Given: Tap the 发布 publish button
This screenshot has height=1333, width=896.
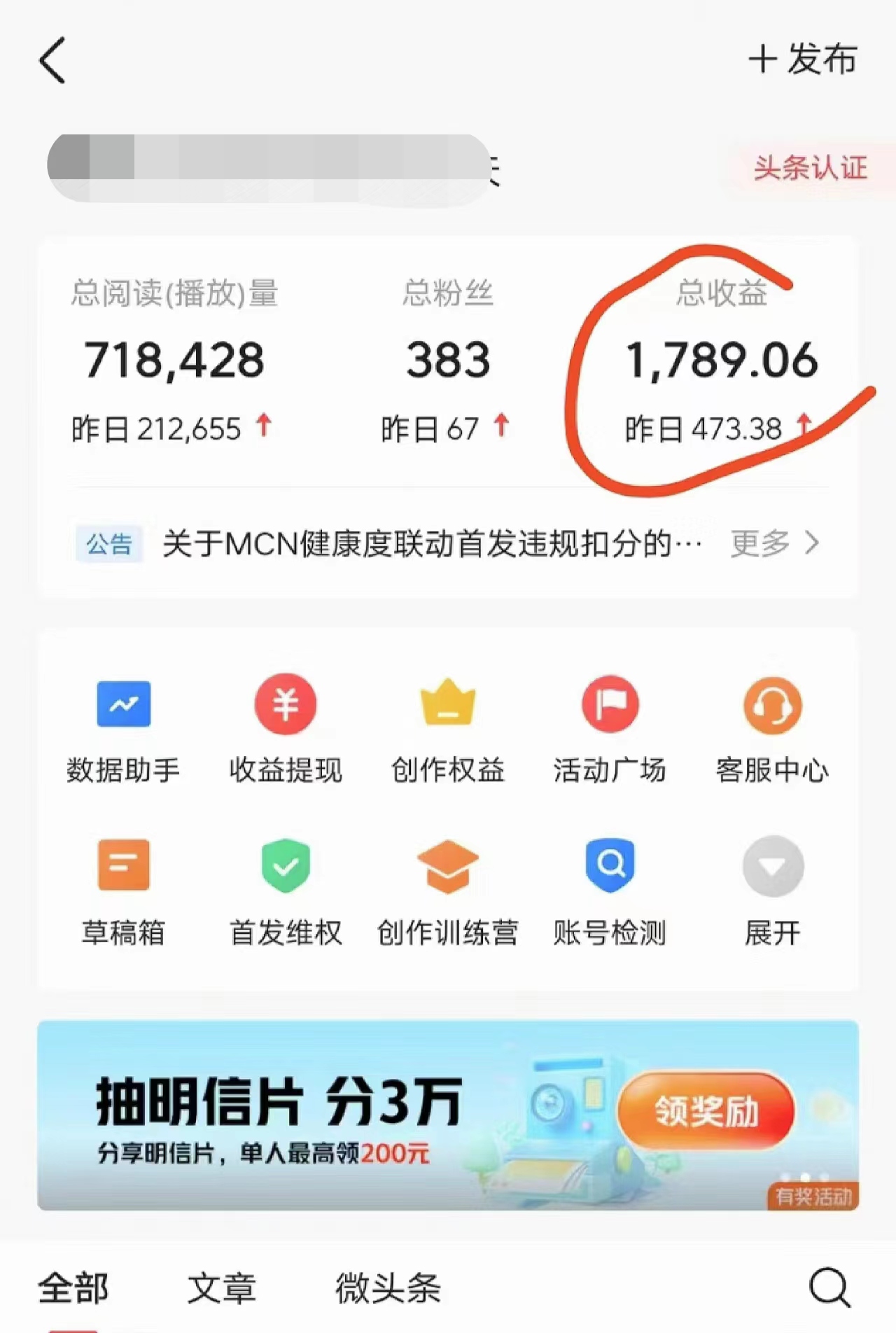Looking at the screenshot, I should (x=803, y=59).
